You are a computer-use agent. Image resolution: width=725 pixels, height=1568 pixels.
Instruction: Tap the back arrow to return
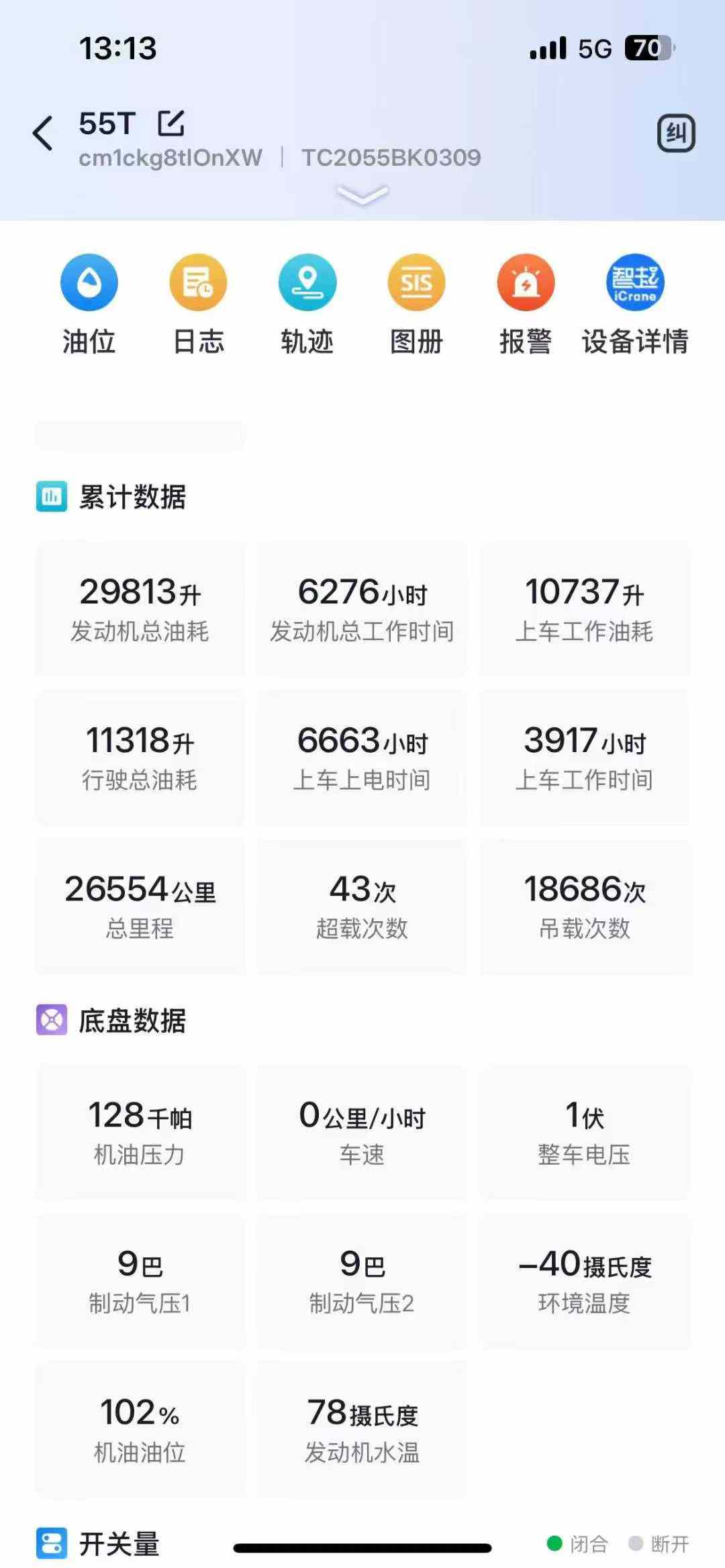coord(43,132)
